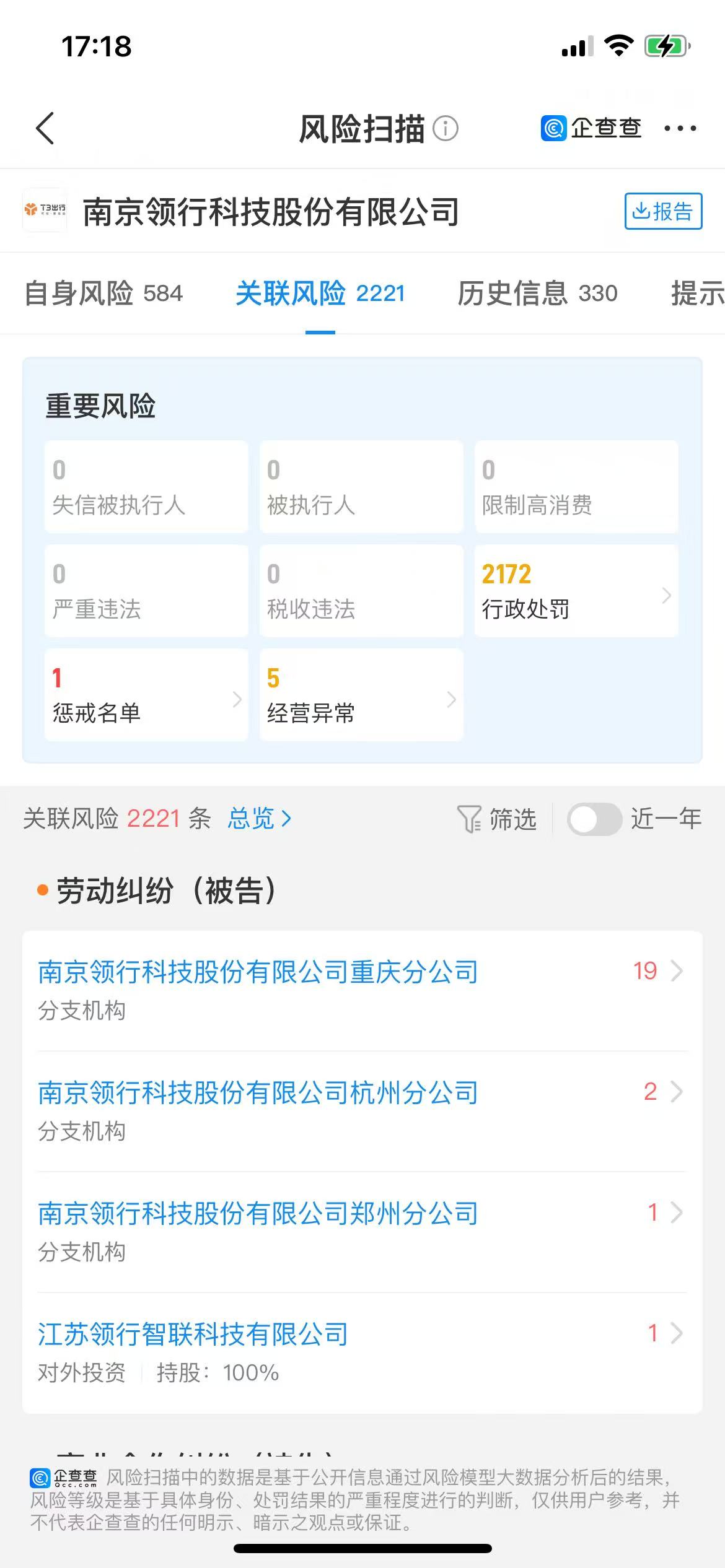
Task: Open the info icon beside 风险扫描
Action: pos(445,129)
